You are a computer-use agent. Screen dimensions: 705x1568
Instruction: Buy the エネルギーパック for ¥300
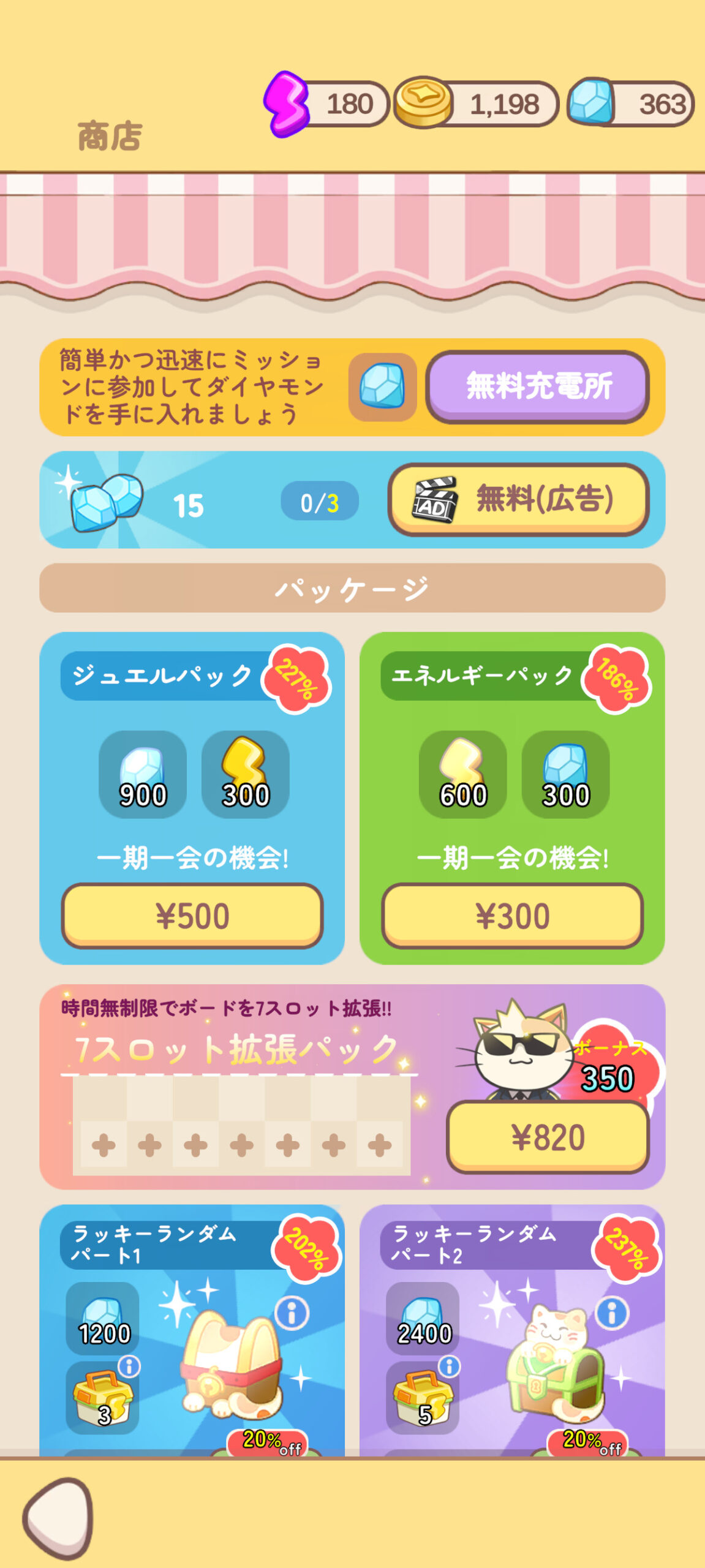click(512, 916)
